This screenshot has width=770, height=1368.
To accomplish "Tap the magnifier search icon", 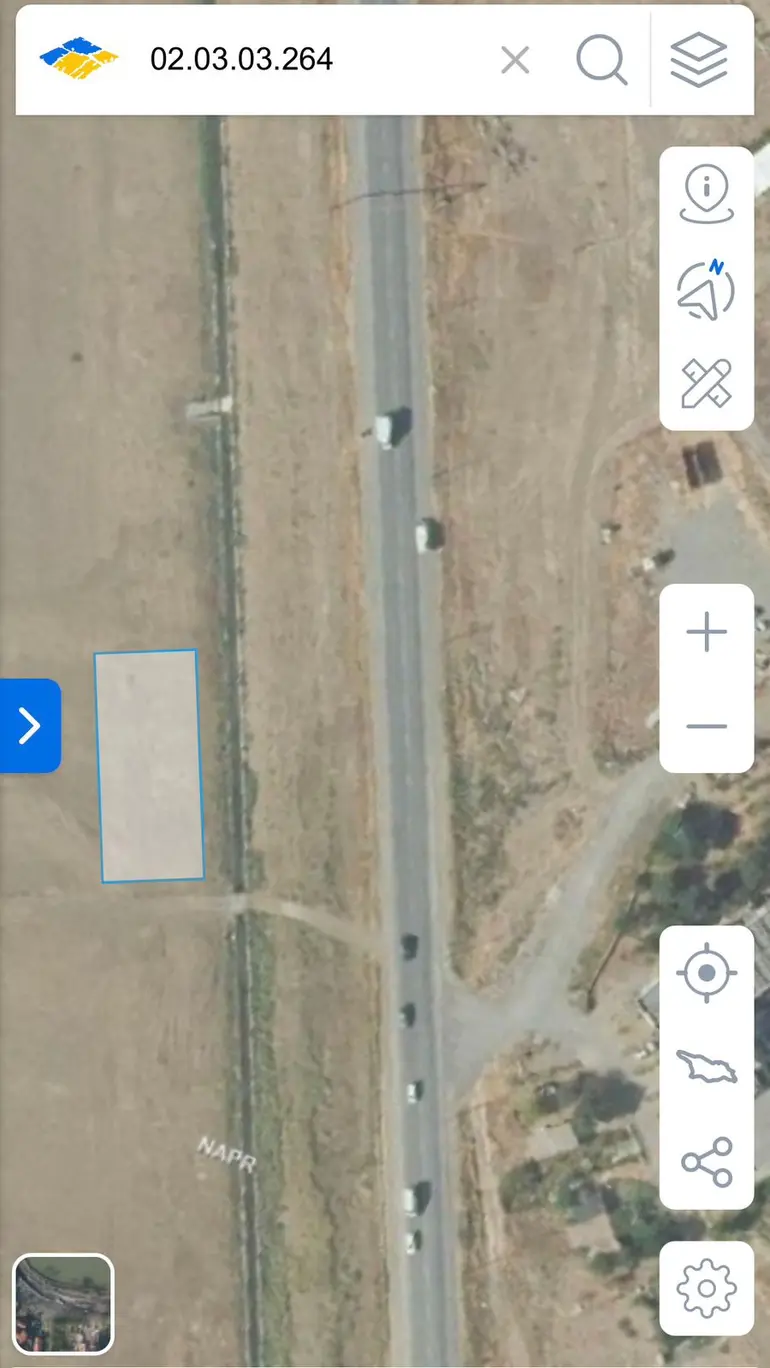I will [601, 61].
